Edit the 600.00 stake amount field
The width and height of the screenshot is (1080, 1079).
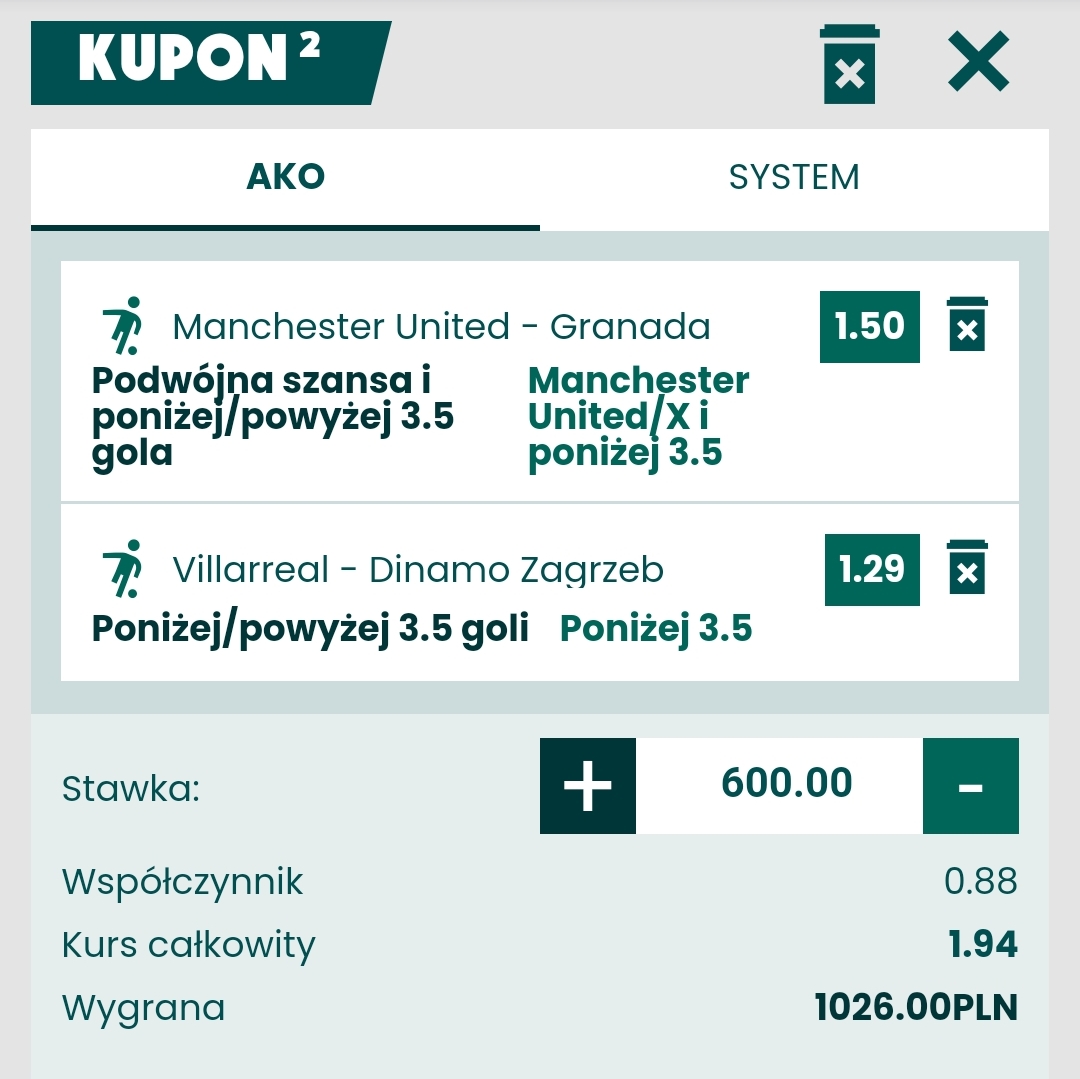[786, 784]
